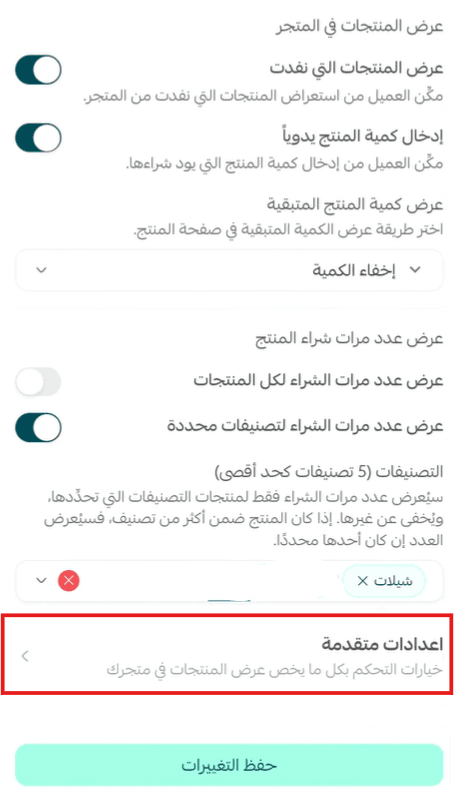Open the إخفاء الكمية dropdown
454x792 pixels.
(x=229, y=270)
